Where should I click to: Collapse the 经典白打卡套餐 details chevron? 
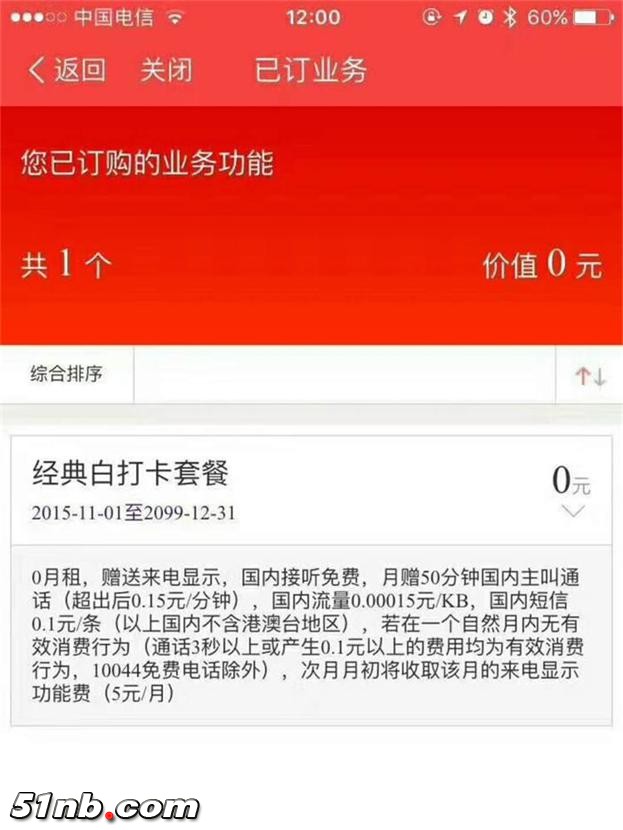tap(573, 511)
